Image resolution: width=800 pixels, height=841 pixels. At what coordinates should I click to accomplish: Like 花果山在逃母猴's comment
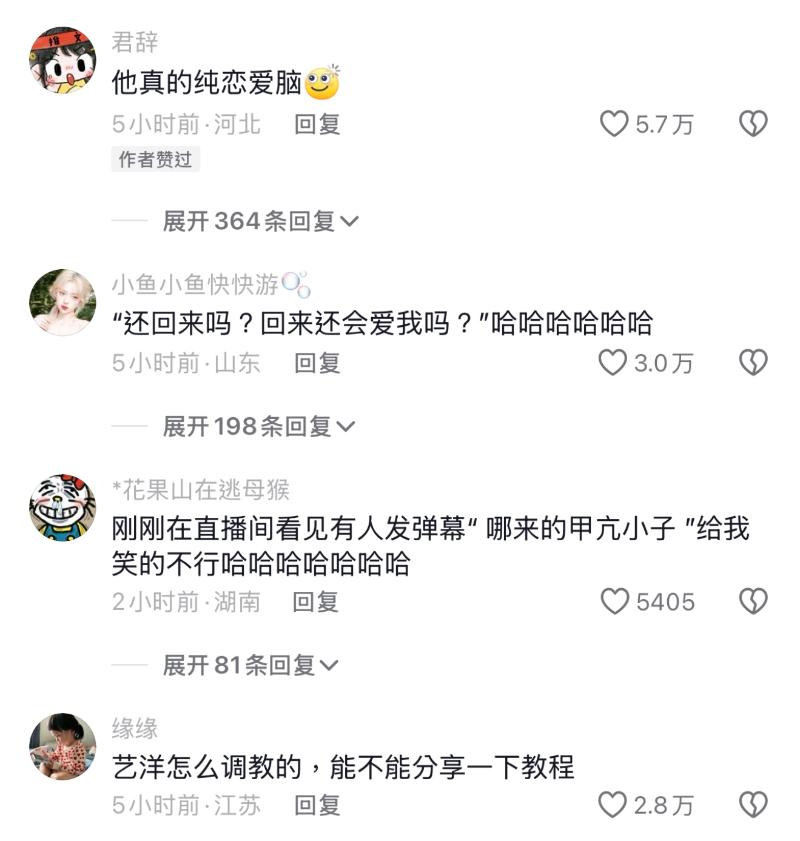pos(614,601)
